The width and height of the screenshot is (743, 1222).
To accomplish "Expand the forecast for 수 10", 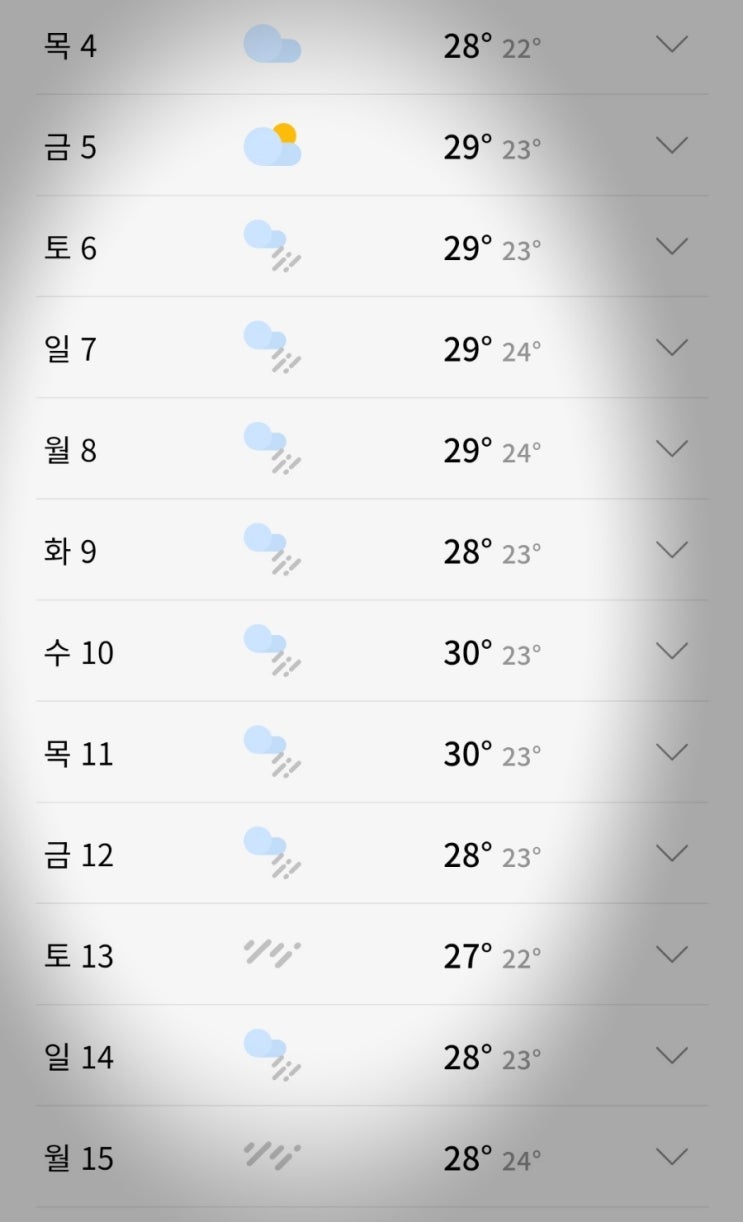I will [x=671, y=651].
